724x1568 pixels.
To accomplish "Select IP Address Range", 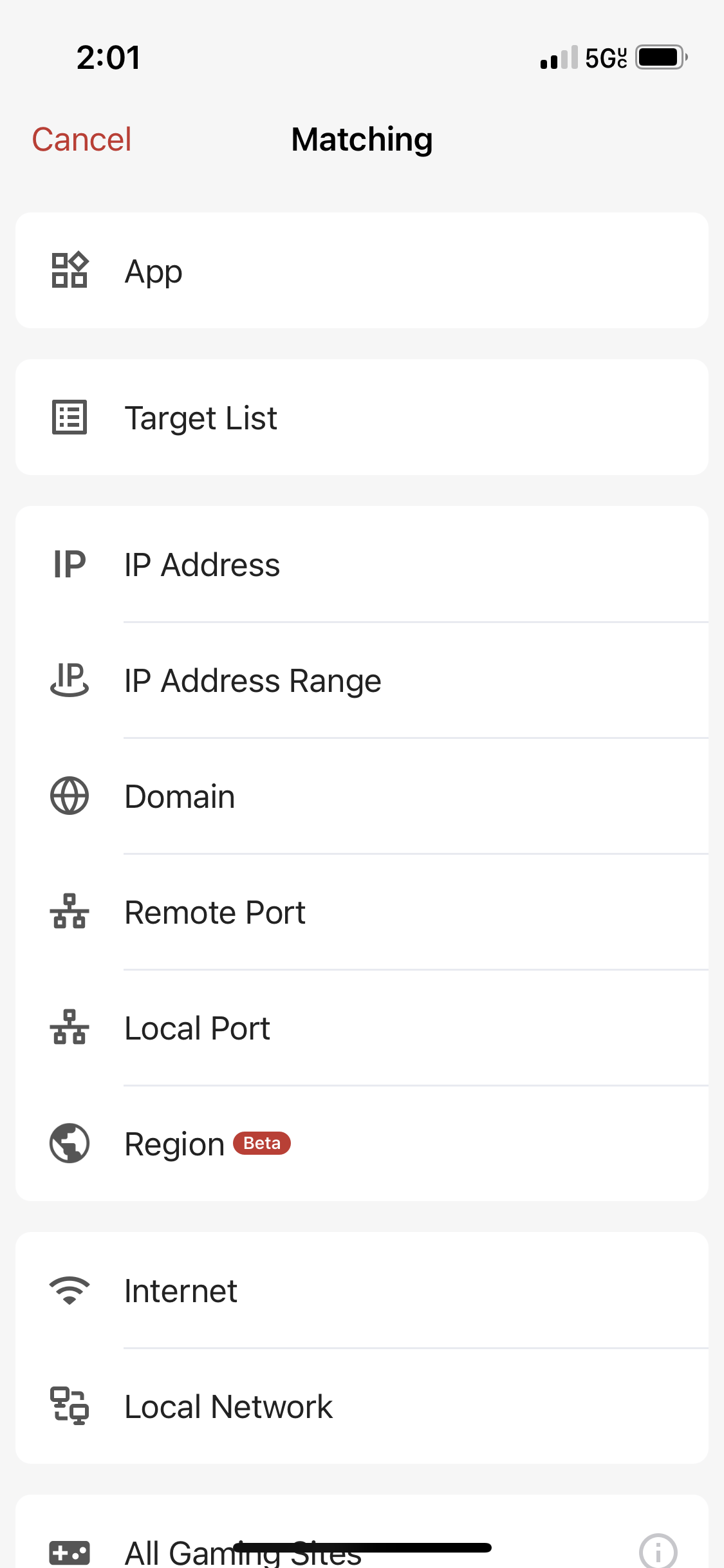I will 362,680.
